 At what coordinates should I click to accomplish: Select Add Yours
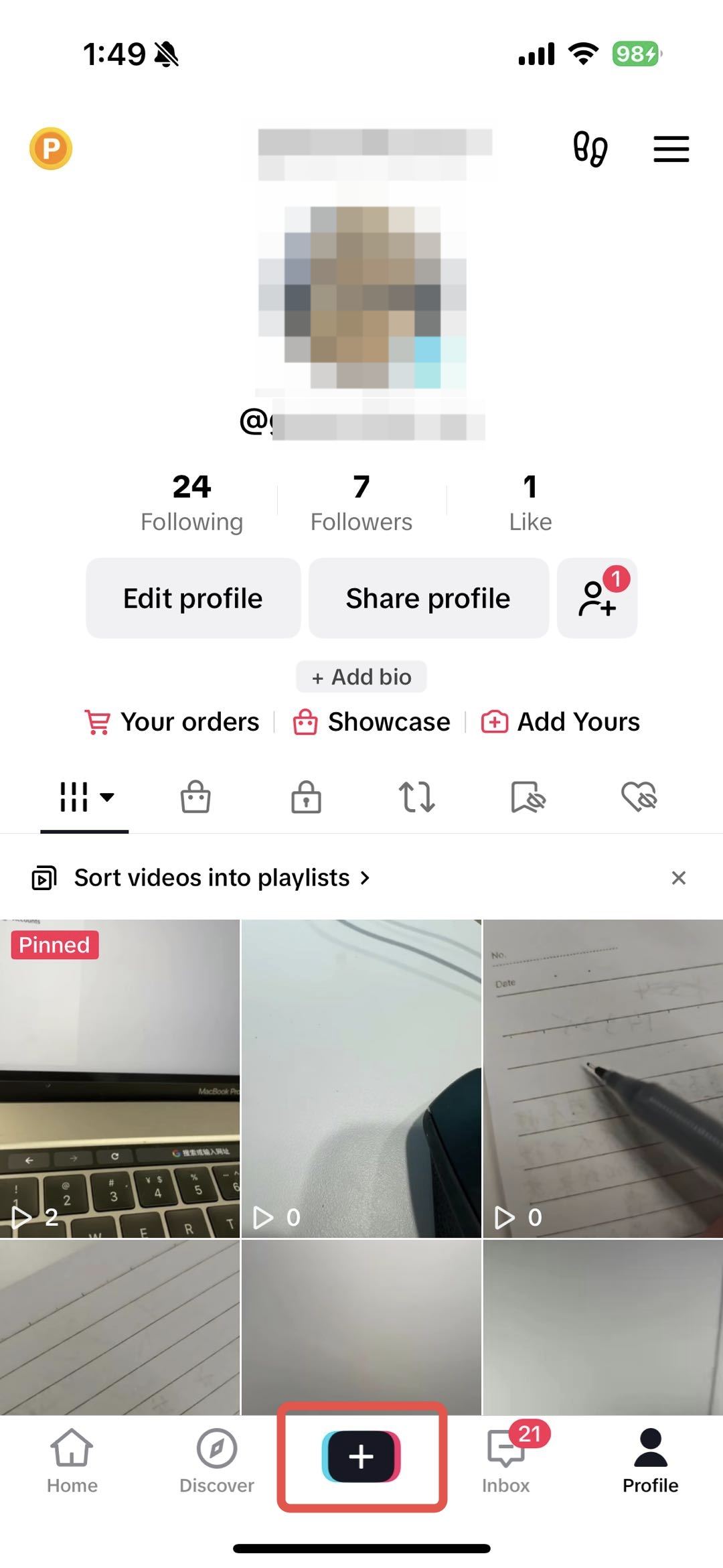561,722
